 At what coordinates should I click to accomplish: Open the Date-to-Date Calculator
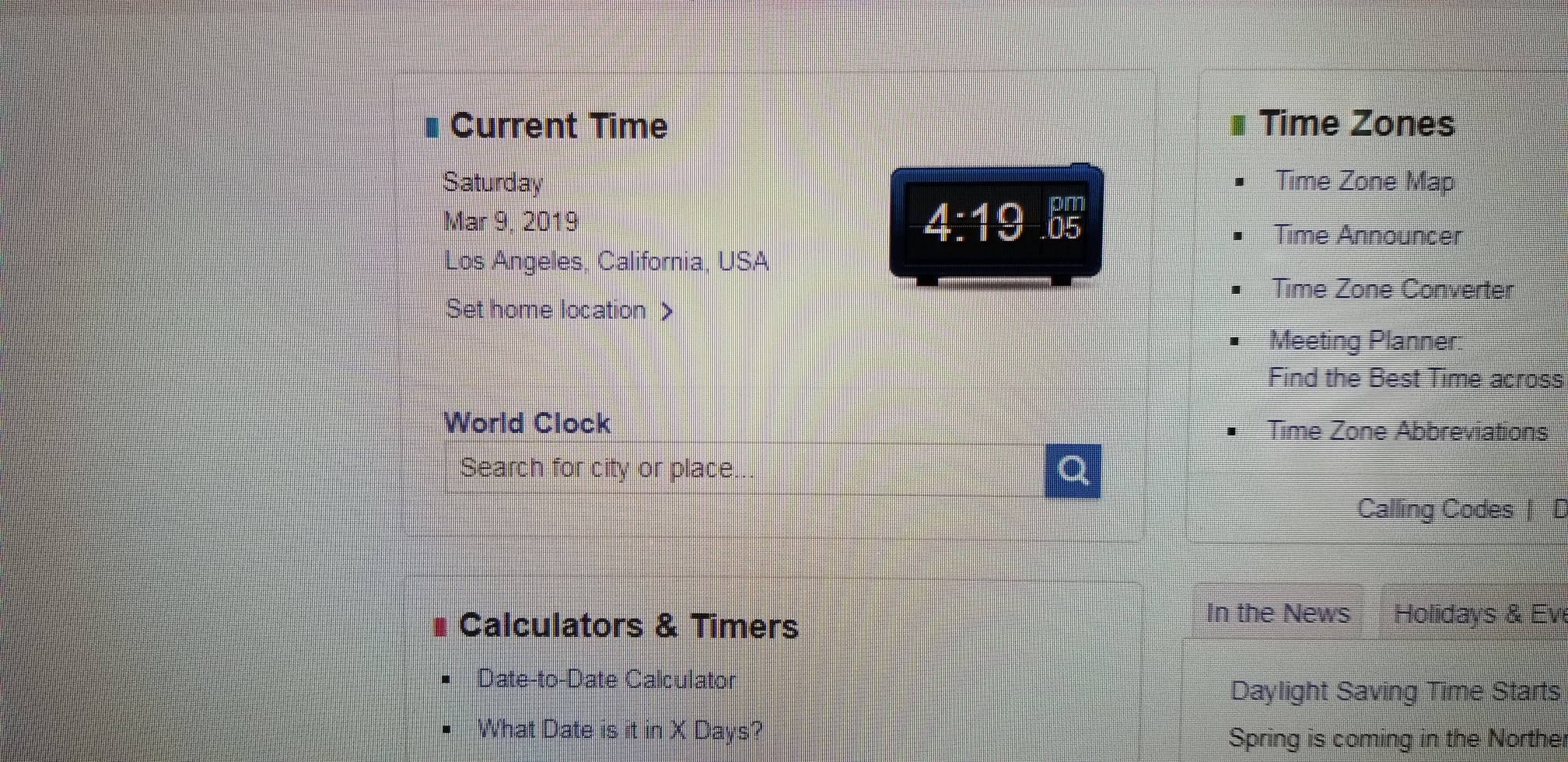click(x=606, y=680)
